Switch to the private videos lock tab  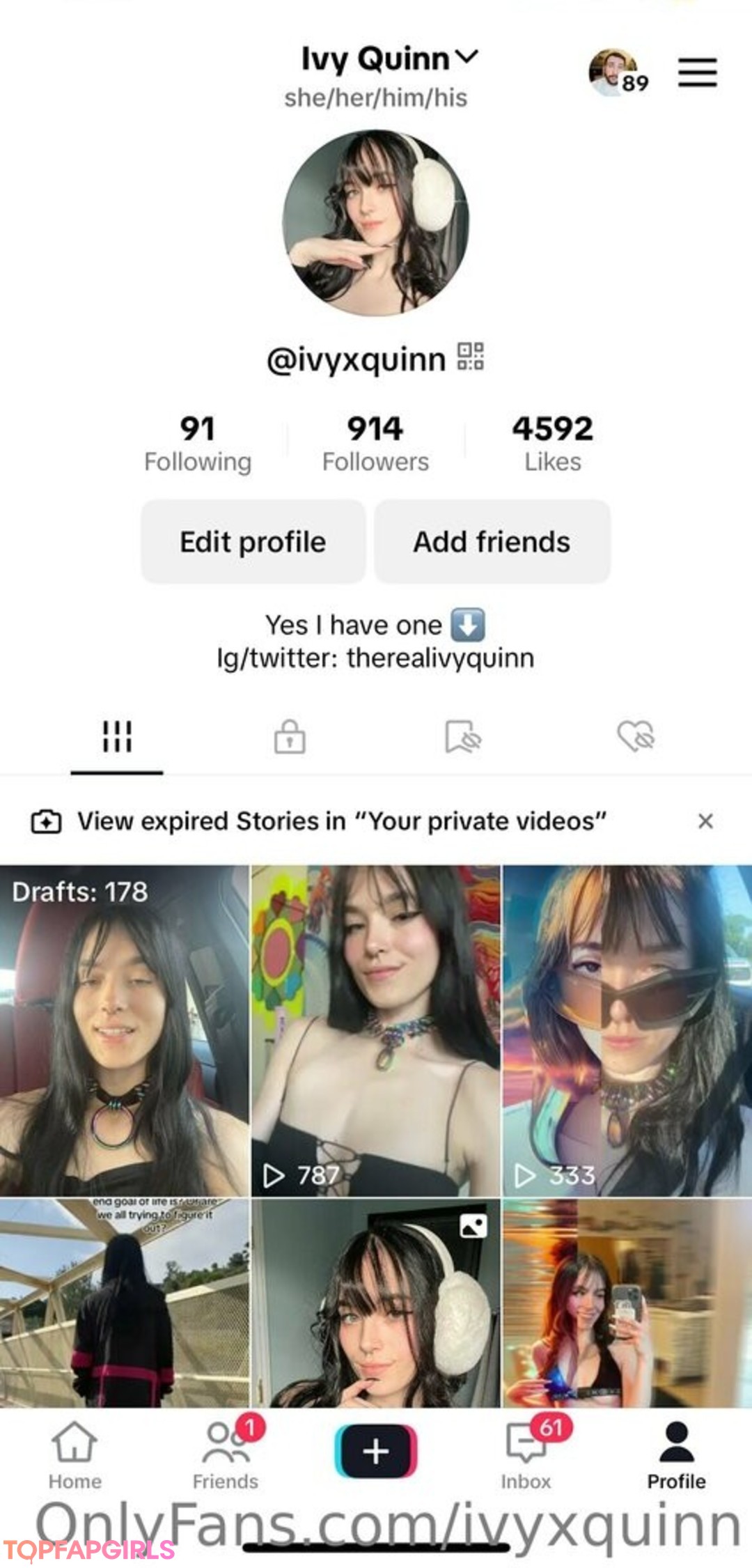[290, 737]
